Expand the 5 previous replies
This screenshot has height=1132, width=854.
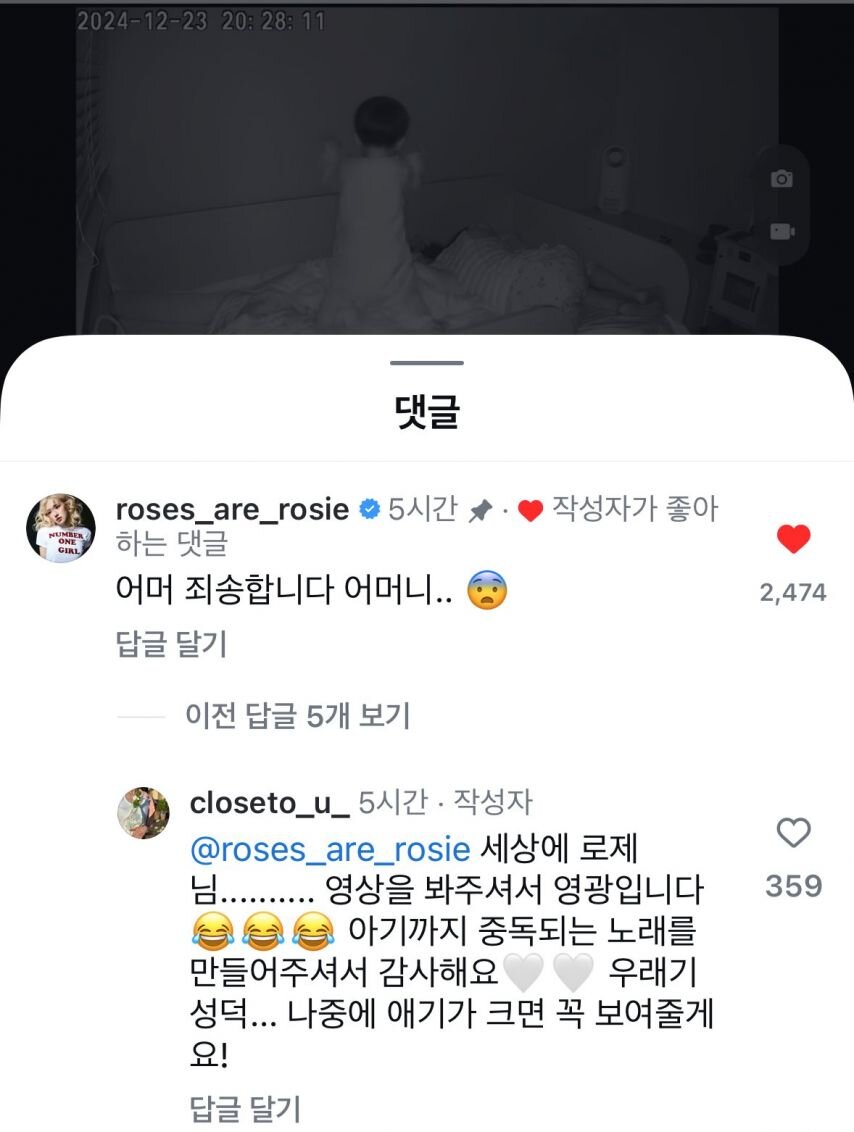coord(297,715)
